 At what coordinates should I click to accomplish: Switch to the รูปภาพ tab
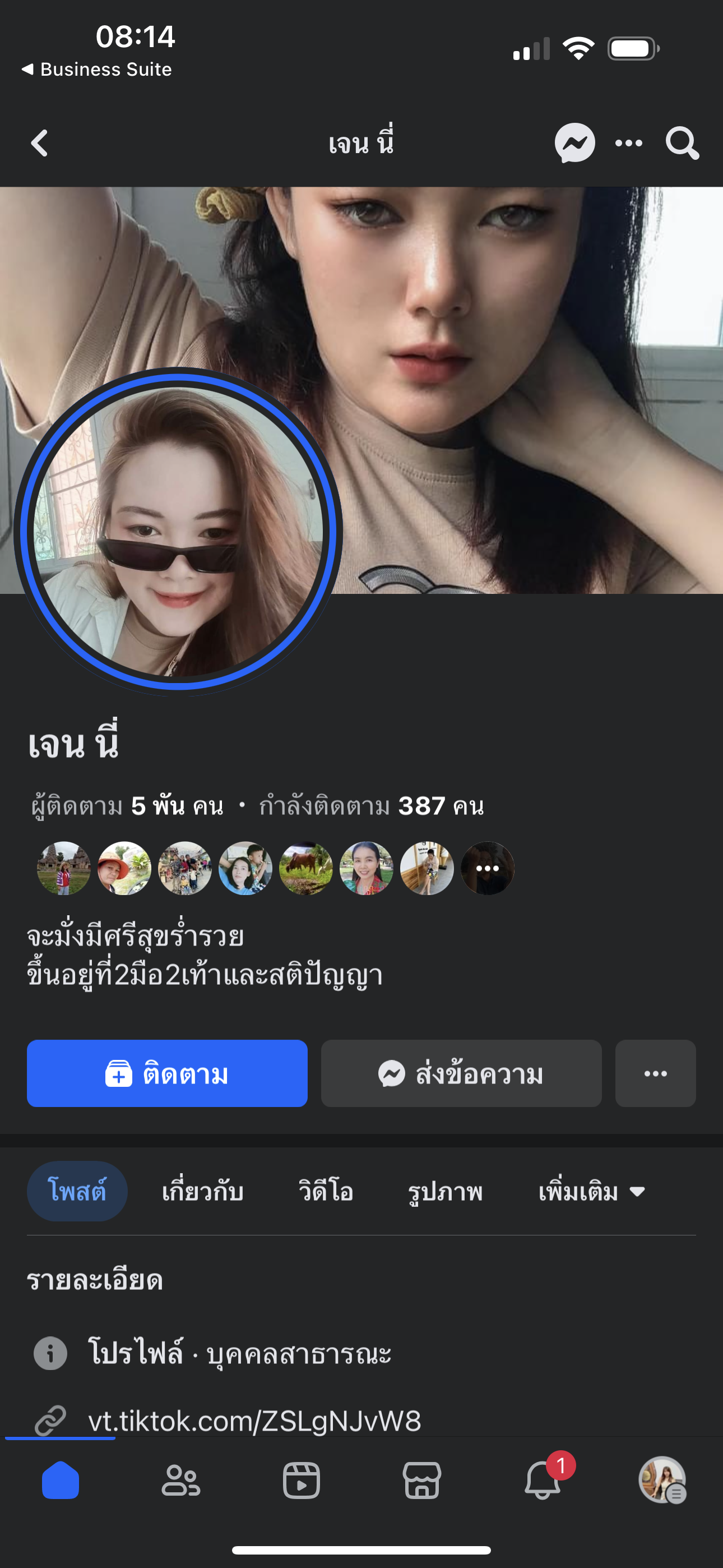(445, 1191)
